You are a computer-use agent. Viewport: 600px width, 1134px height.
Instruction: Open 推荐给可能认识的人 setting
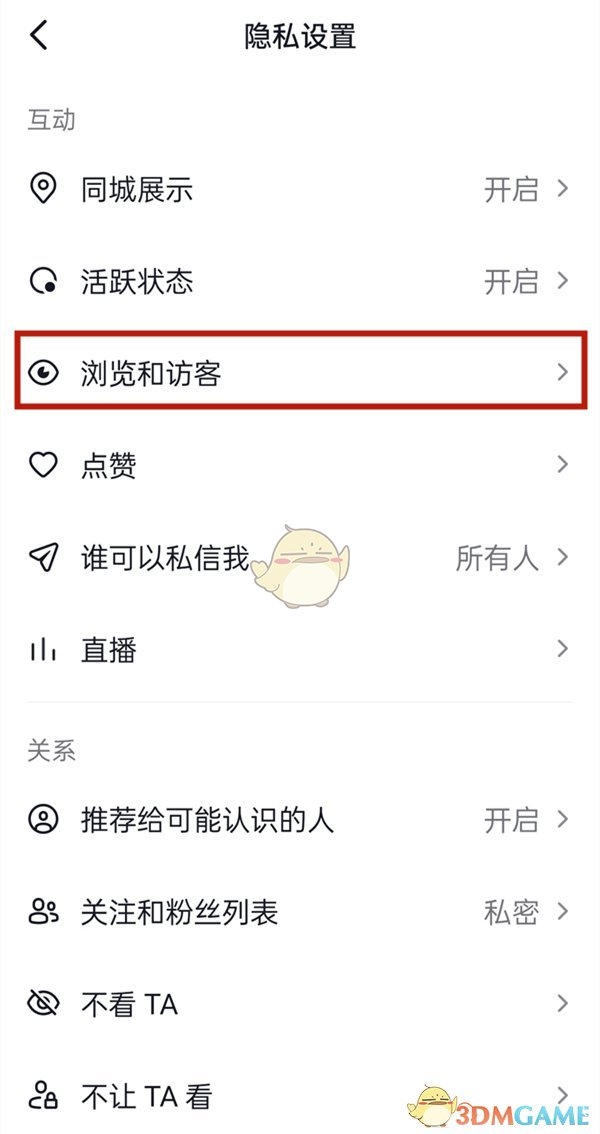point(300,821)
